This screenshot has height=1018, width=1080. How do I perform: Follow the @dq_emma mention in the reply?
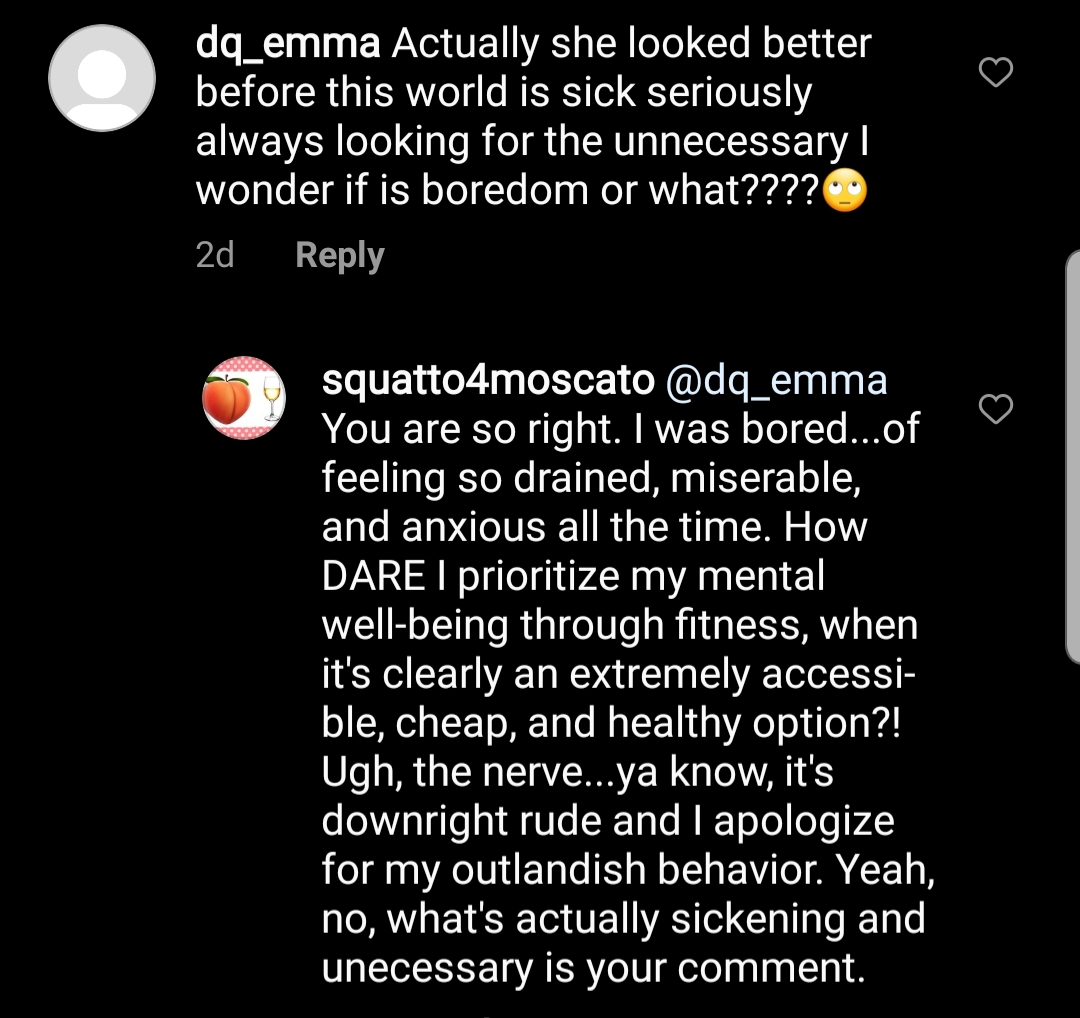pos(776,381)
